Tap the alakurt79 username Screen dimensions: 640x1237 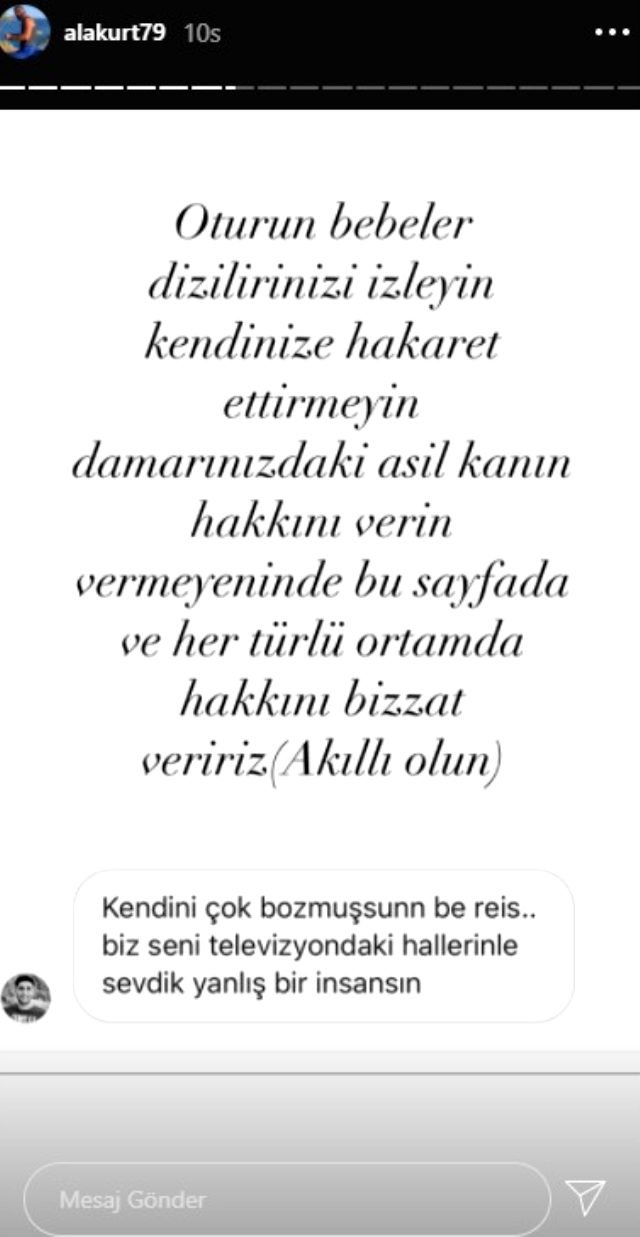[113, 31]
